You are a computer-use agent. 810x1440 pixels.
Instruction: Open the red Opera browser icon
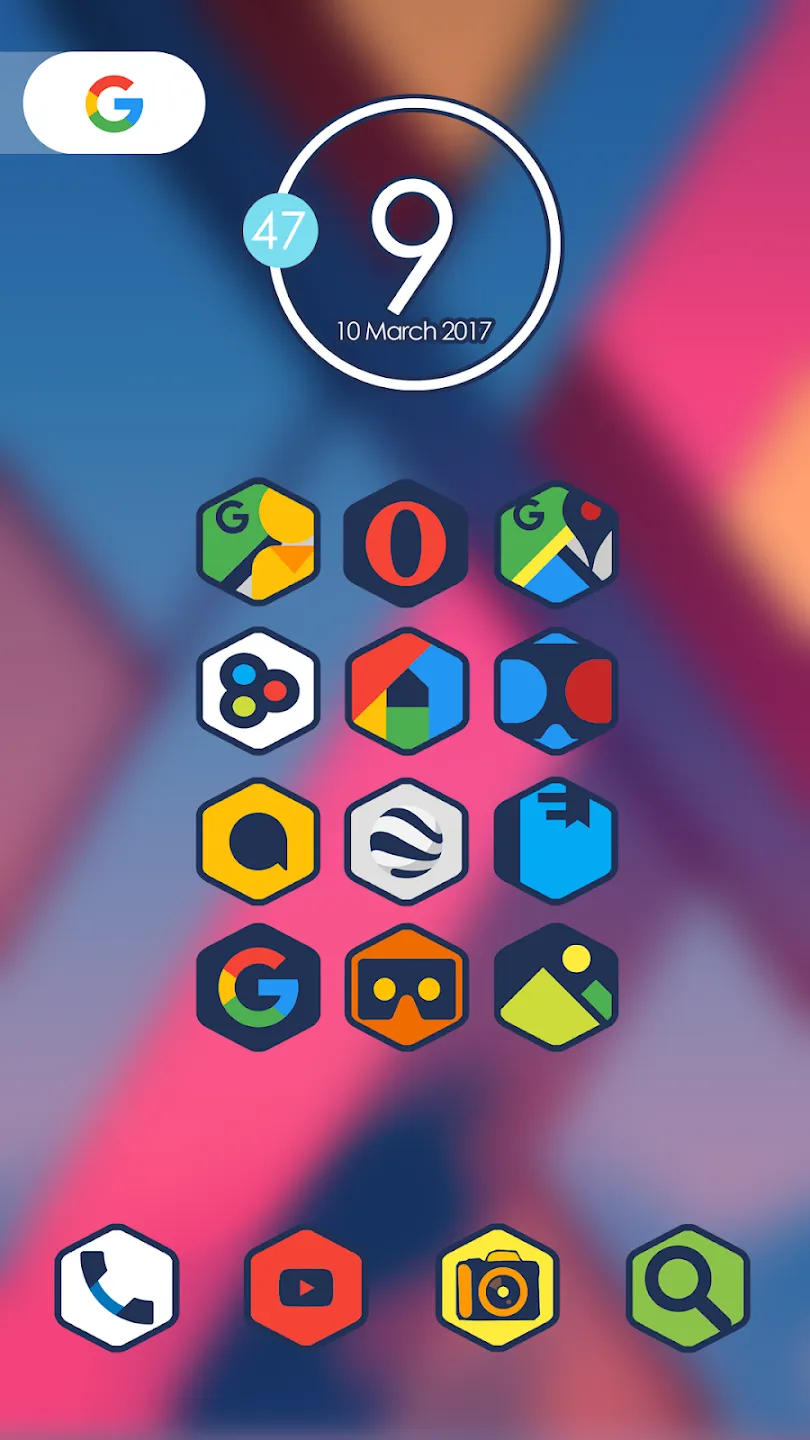point(406,543)
